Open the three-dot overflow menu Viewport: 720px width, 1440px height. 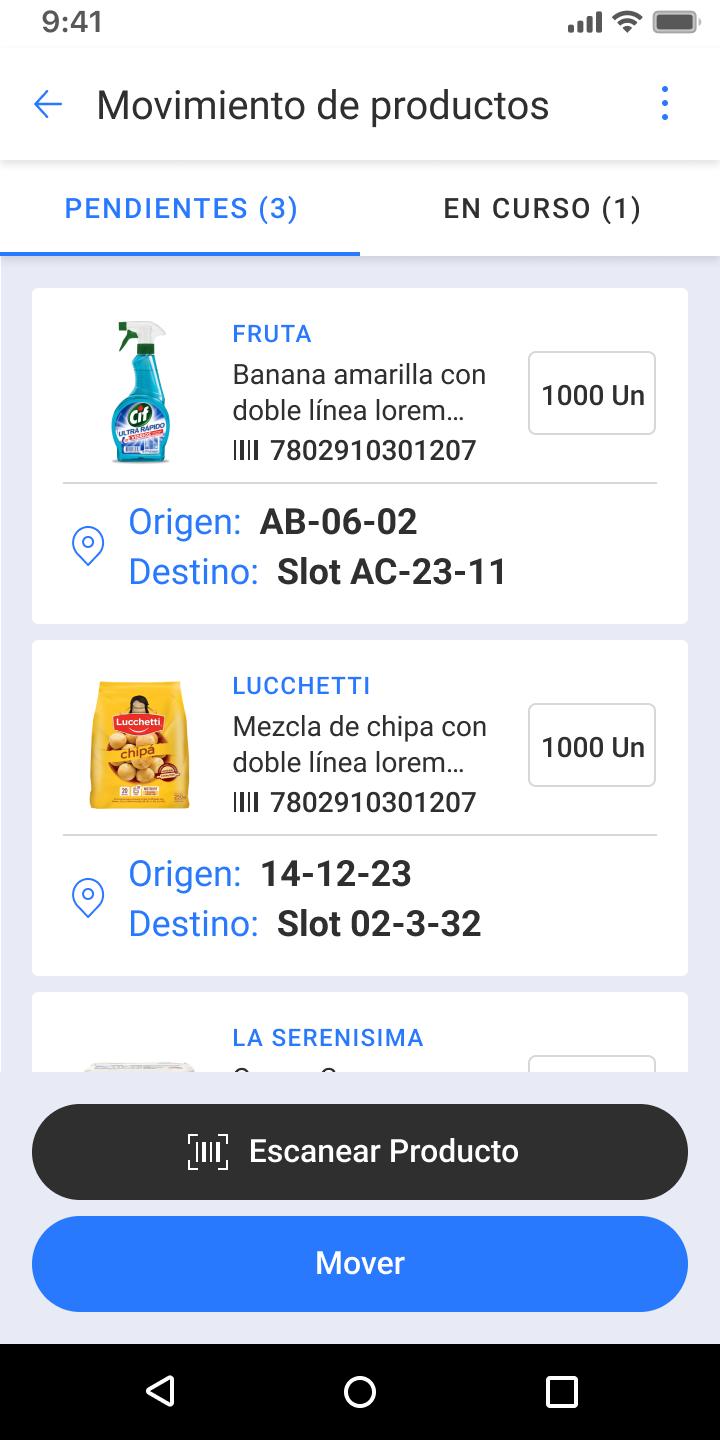coord(665,104)
